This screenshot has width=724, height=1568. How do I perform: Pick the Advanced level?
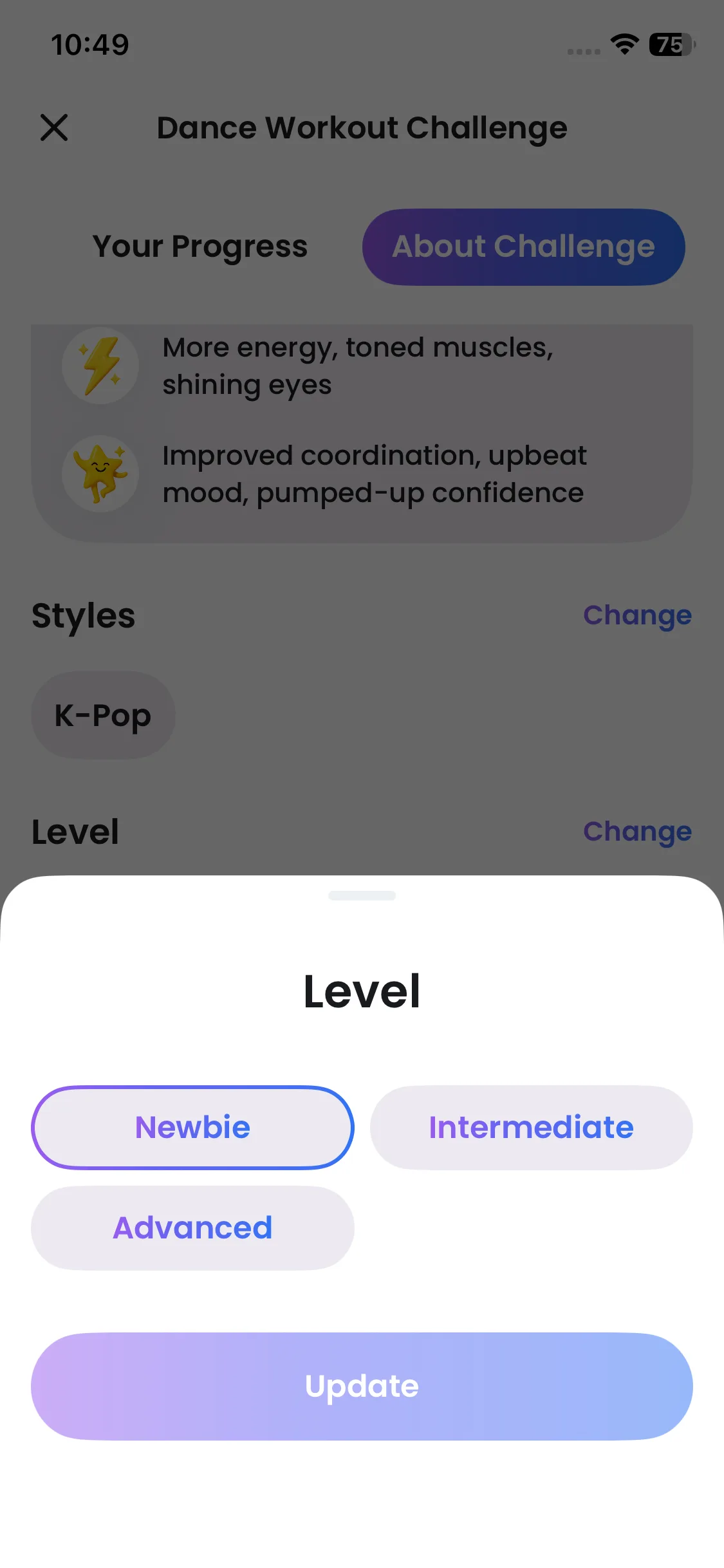coord(192,1227)
